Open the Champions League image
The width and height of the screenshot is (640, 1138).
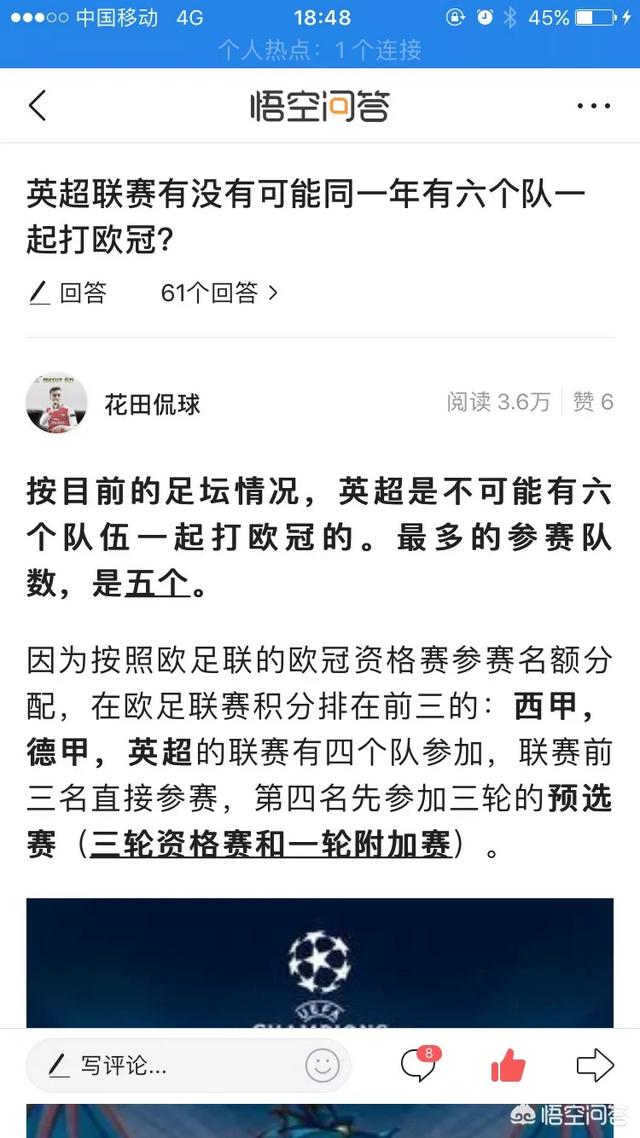click(320, 962)
